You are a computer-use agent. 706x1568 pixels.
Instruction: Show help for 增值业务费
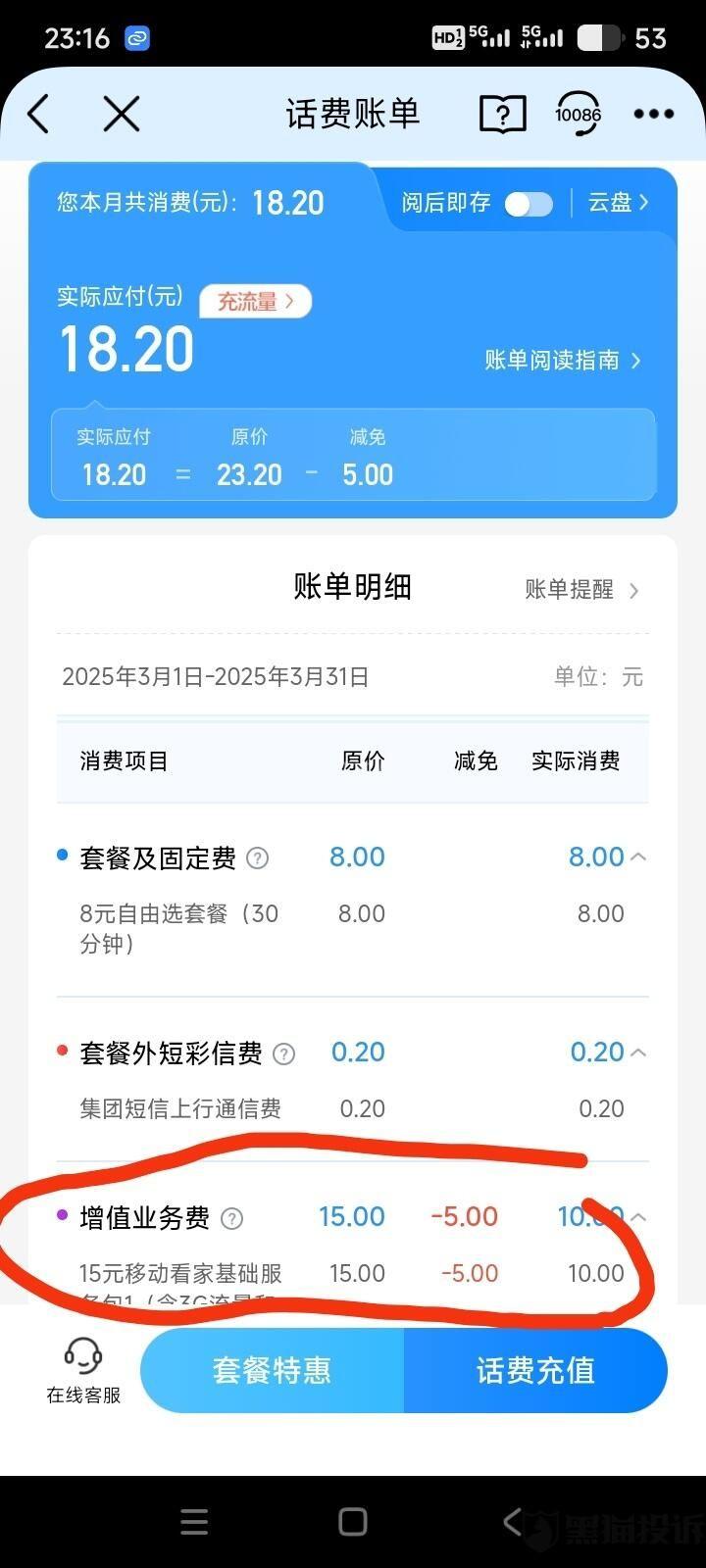click(231, 1218)
